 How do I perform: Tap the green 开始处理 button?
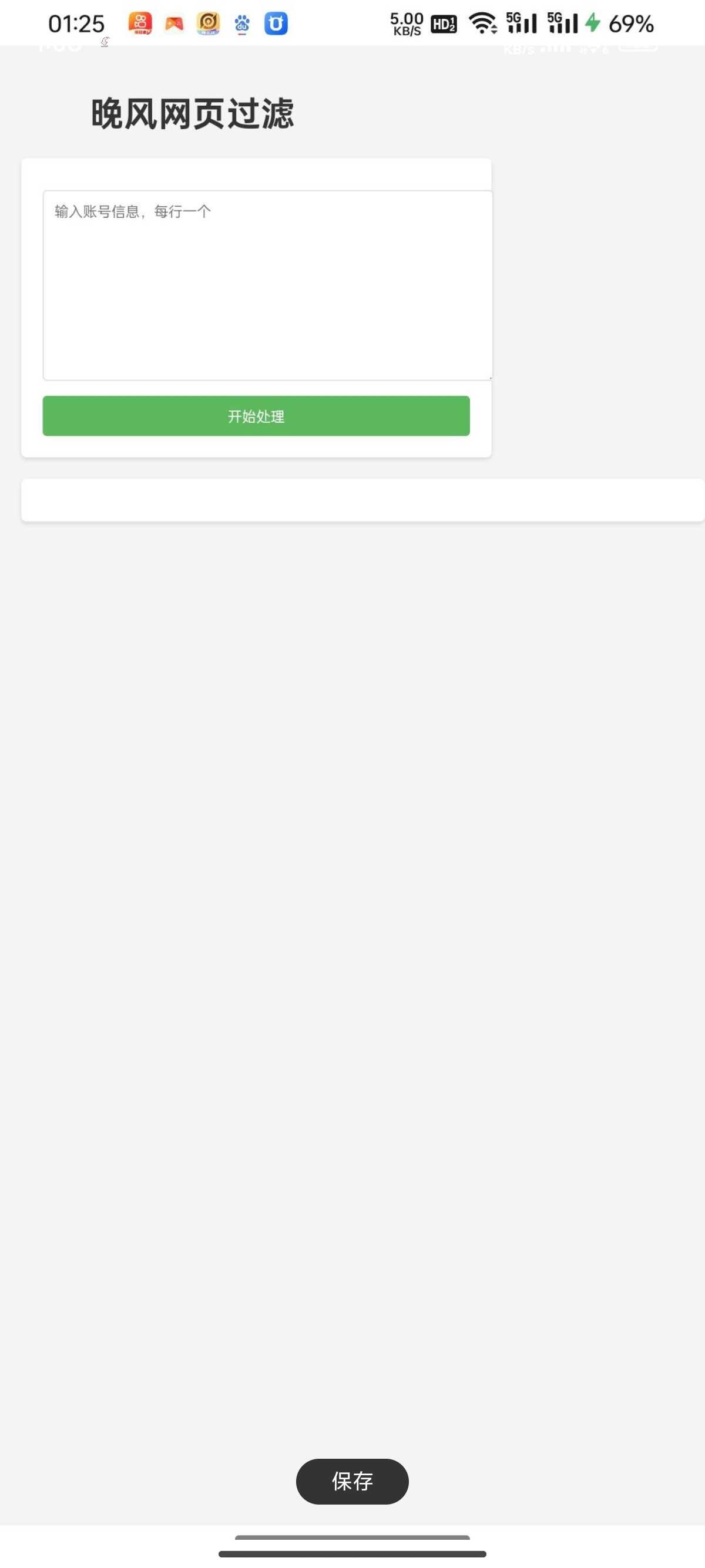256,416
